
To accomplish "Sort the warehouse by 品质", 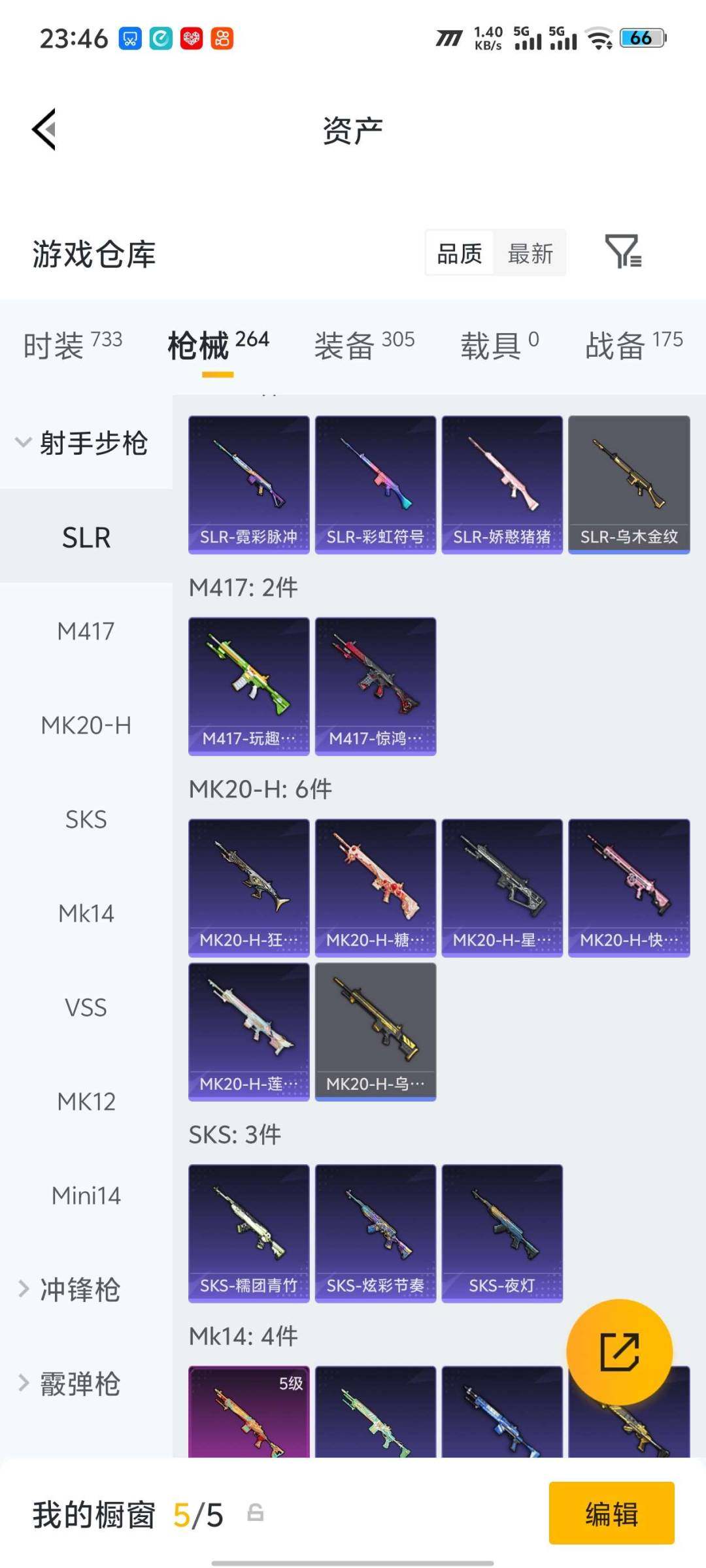I will pyautogui.click(x=460, y=253).
